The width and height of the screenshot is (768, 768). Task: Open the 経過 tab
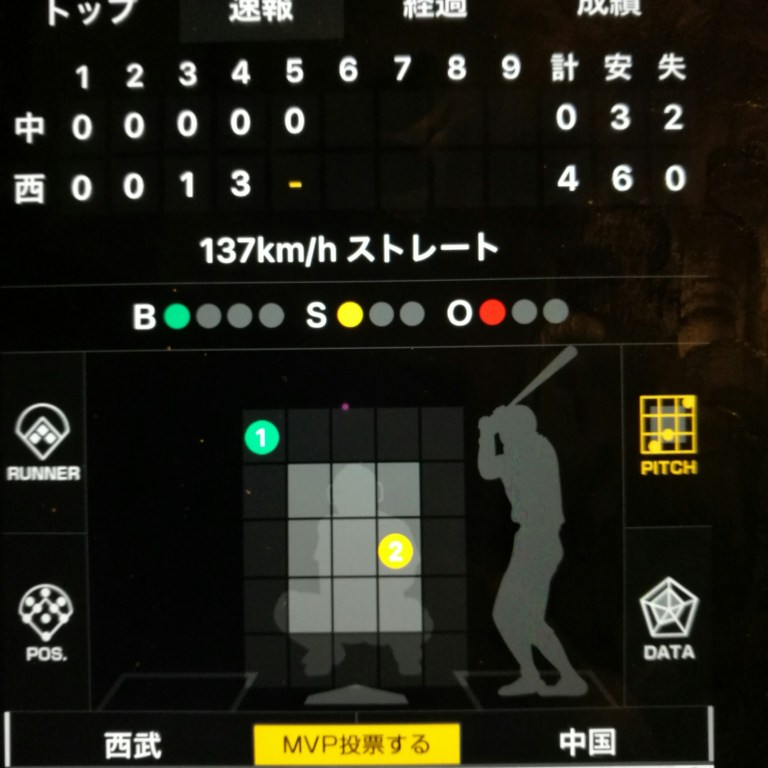pyautogui.click(x=435, y=10)
